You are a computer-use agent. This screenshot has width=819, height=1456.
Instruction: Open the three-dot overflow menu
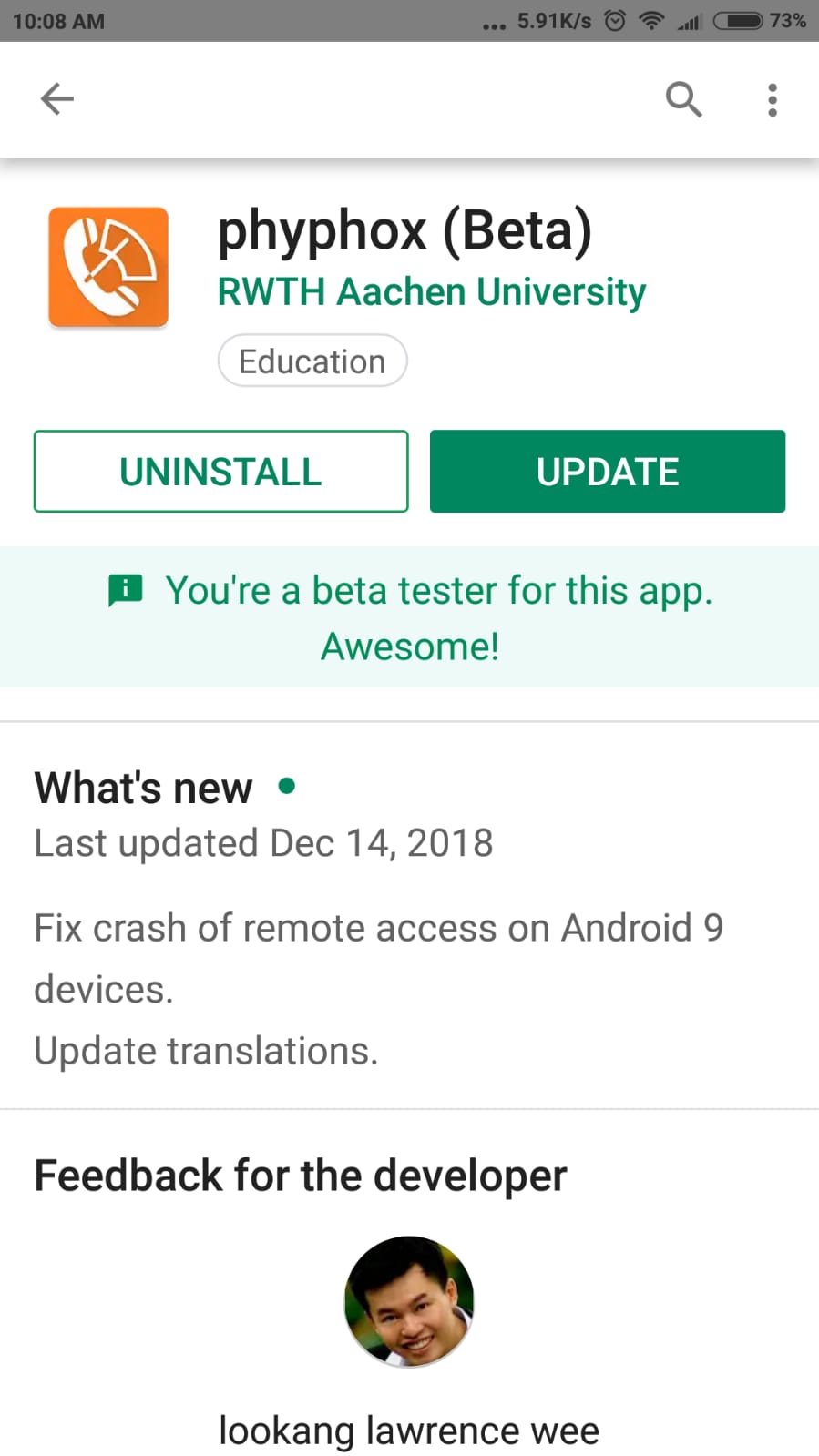(773, 99)
